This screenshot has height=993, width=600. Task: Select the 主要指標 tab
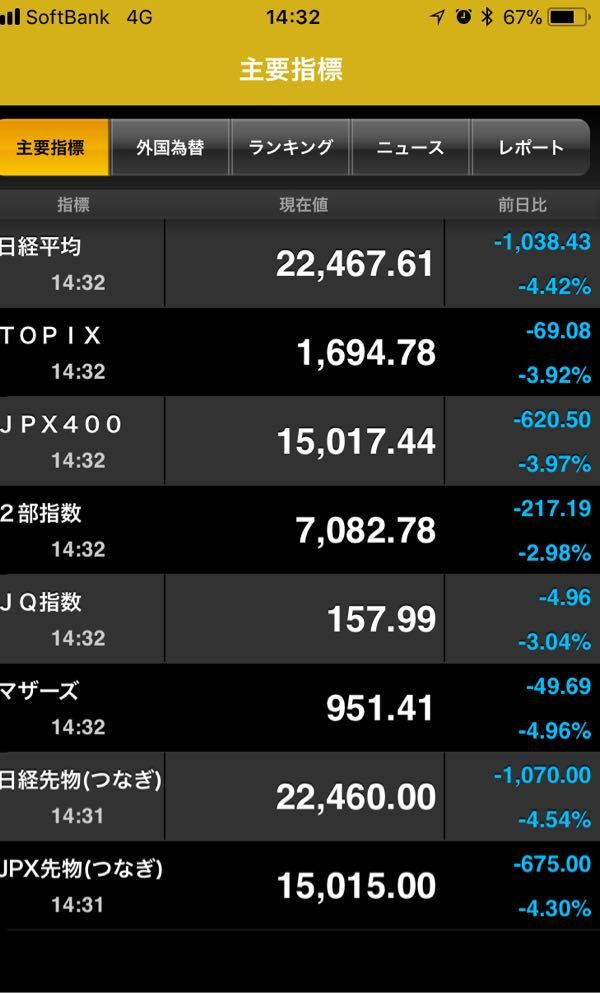pyautogui.click(x=54, y=148)
